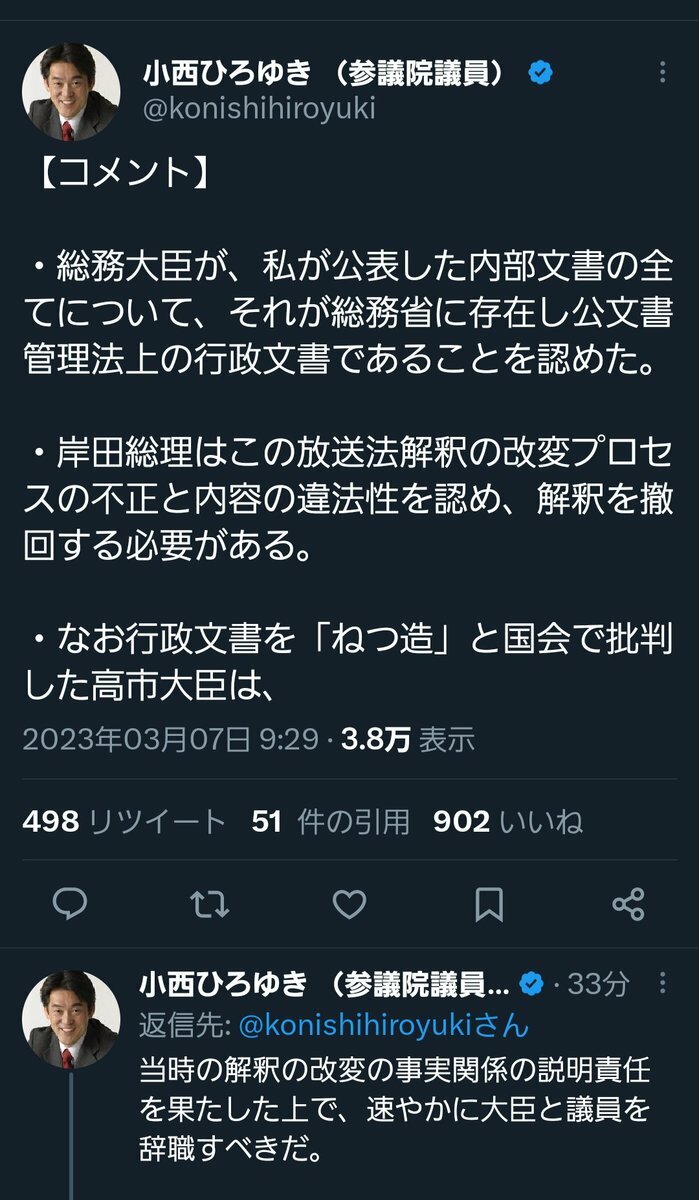Share the main tweet
This screenshot has width=699, height=1200.
628,904
